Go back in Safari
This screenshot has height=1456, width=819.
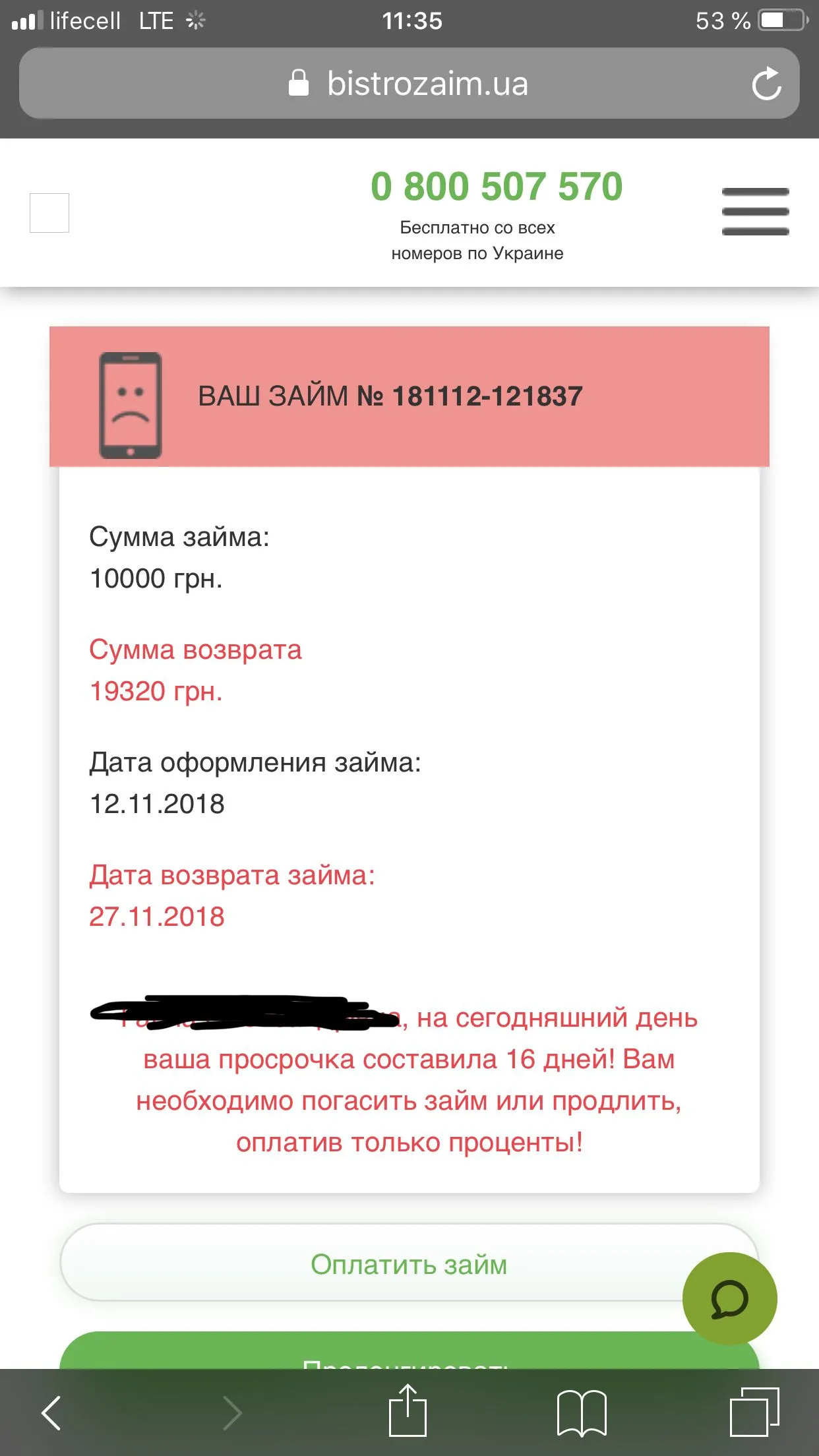click(x=51, y=1412)
